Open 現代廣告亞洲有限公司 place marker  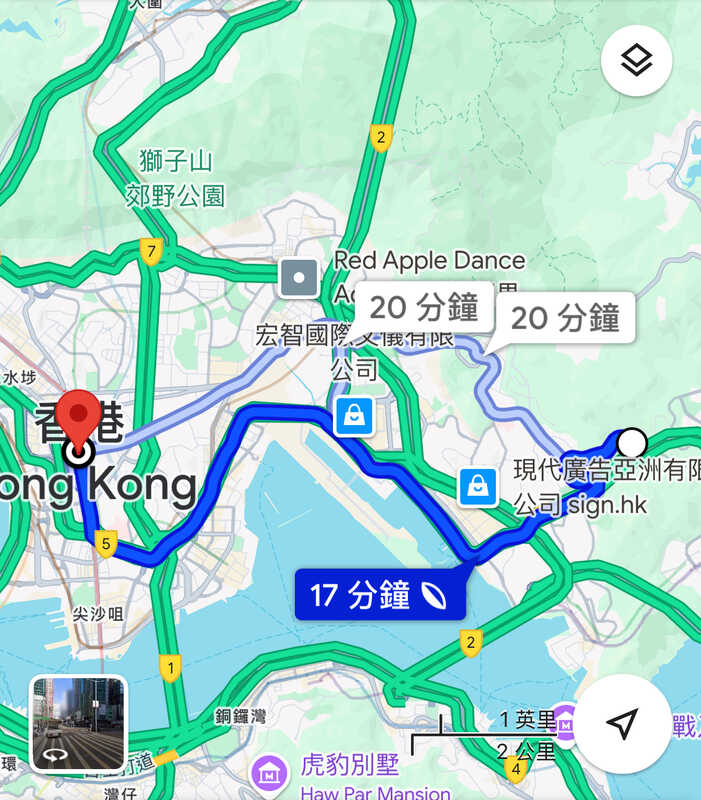point(478,487)
